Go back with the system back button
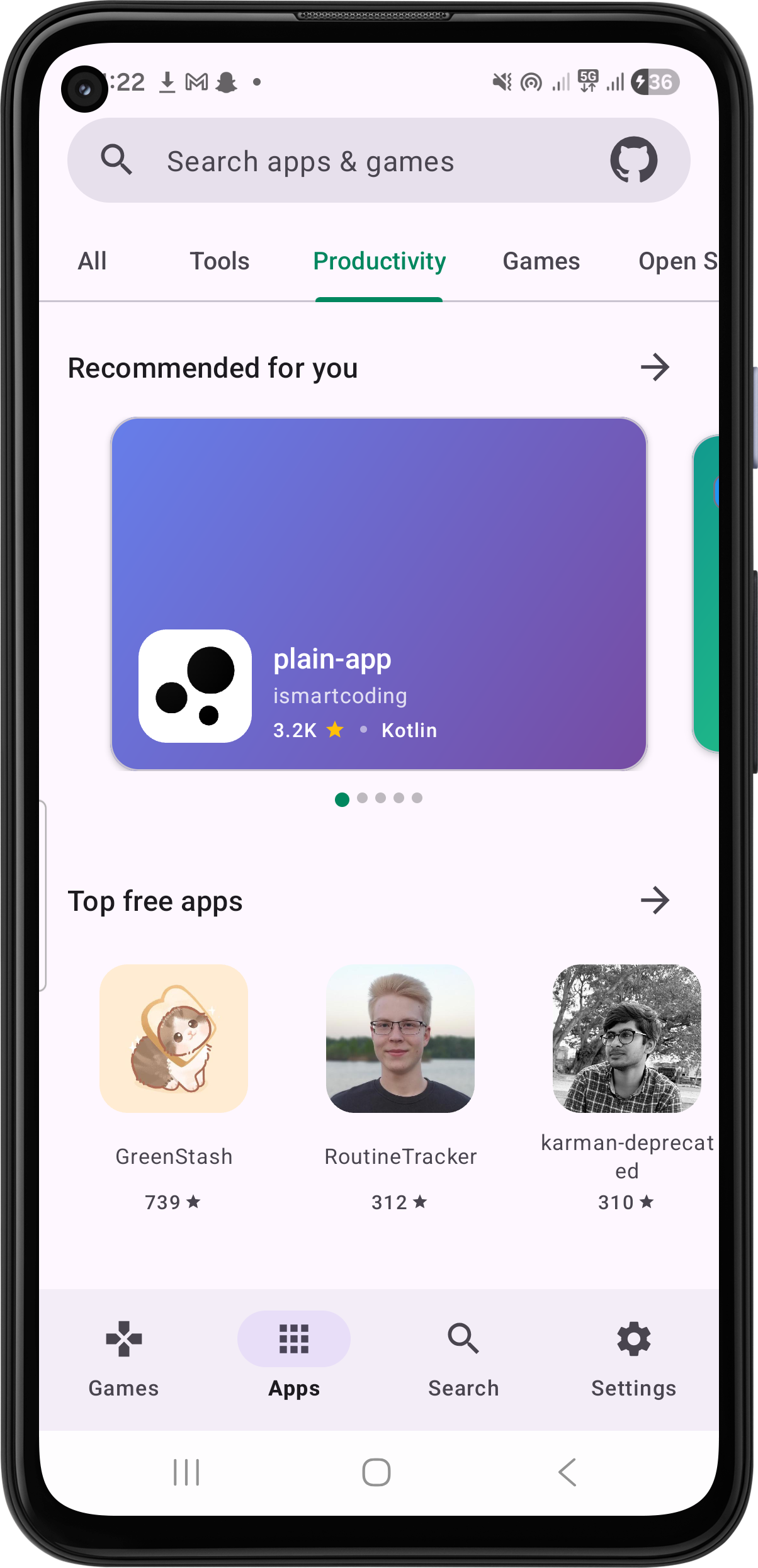Screen dimensions: 758x1568 point(567,1472)
